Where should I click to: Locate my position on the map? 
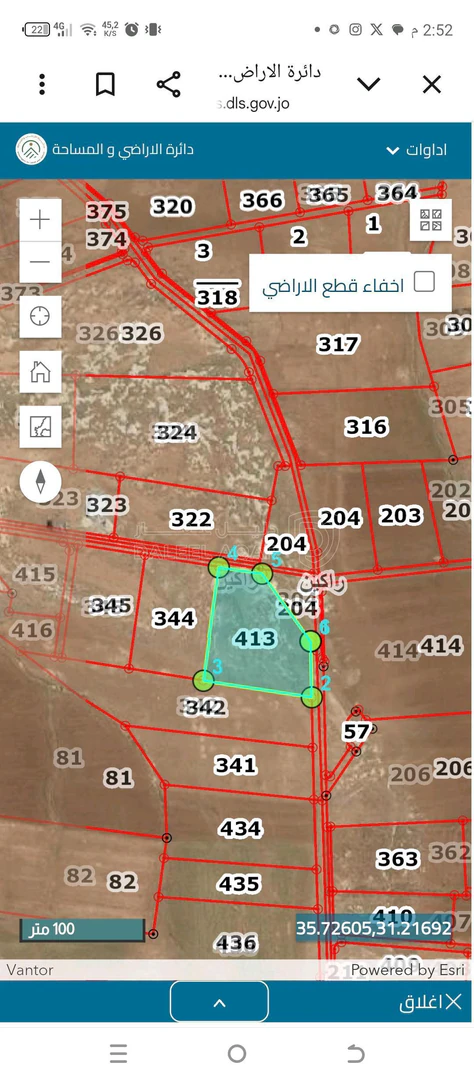click(41, 317)
